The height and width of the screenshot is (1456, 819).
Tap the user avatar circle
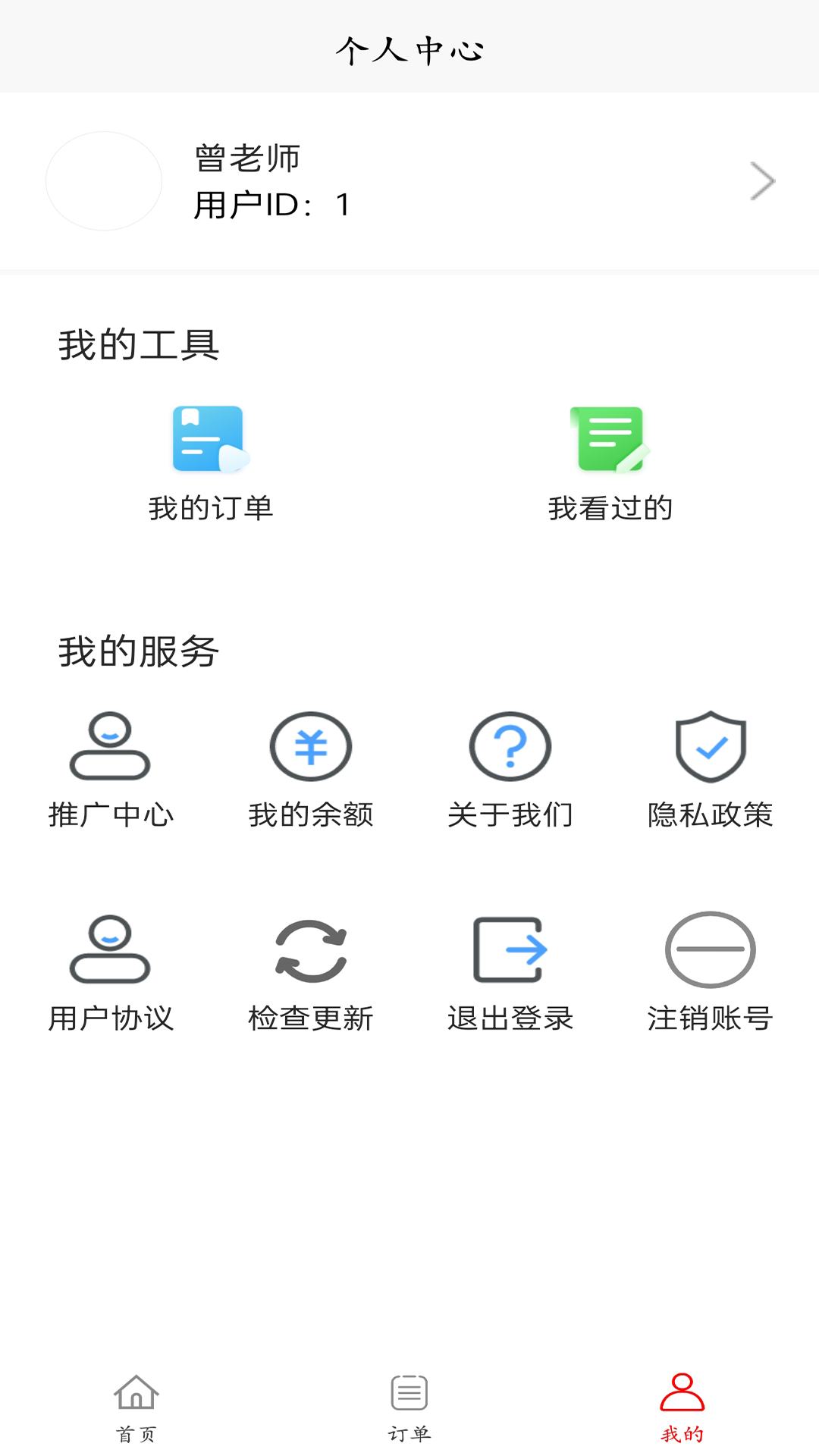102,180
